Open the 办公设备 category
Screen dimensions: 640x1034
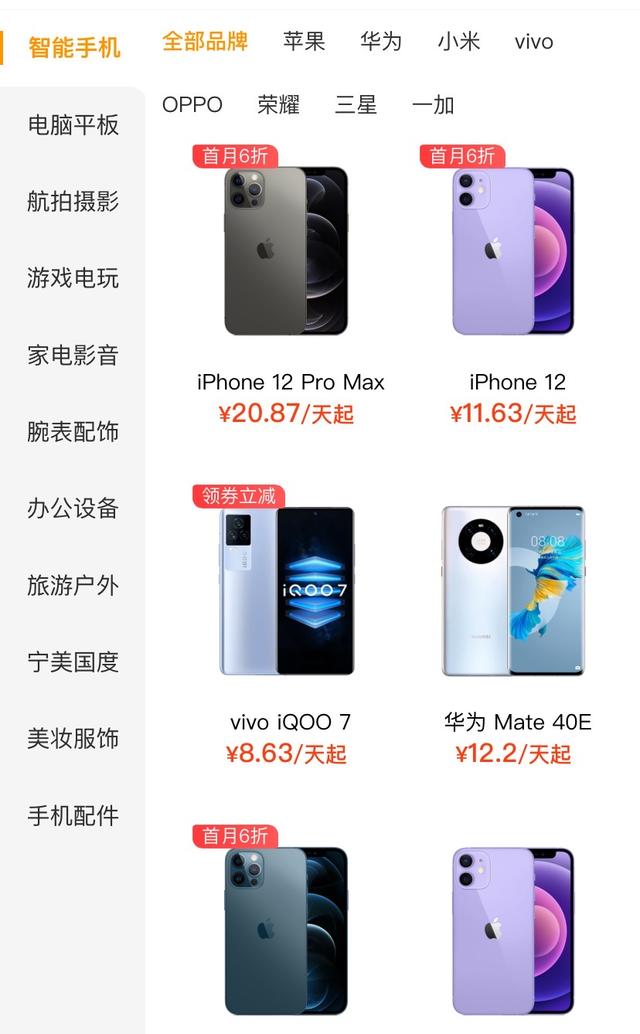pos(73,508)
